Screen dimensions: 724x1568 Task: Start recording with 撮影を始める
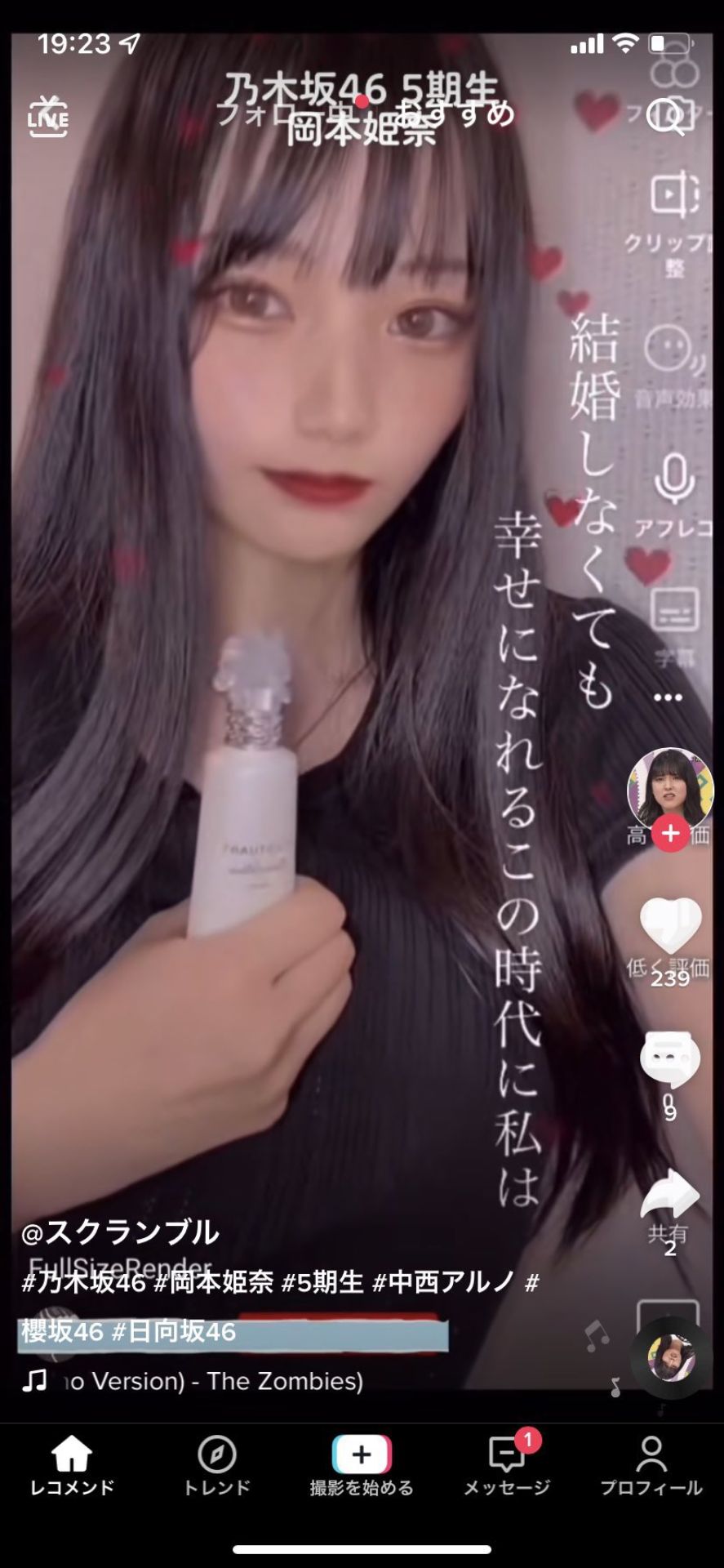coord(362,1466)
